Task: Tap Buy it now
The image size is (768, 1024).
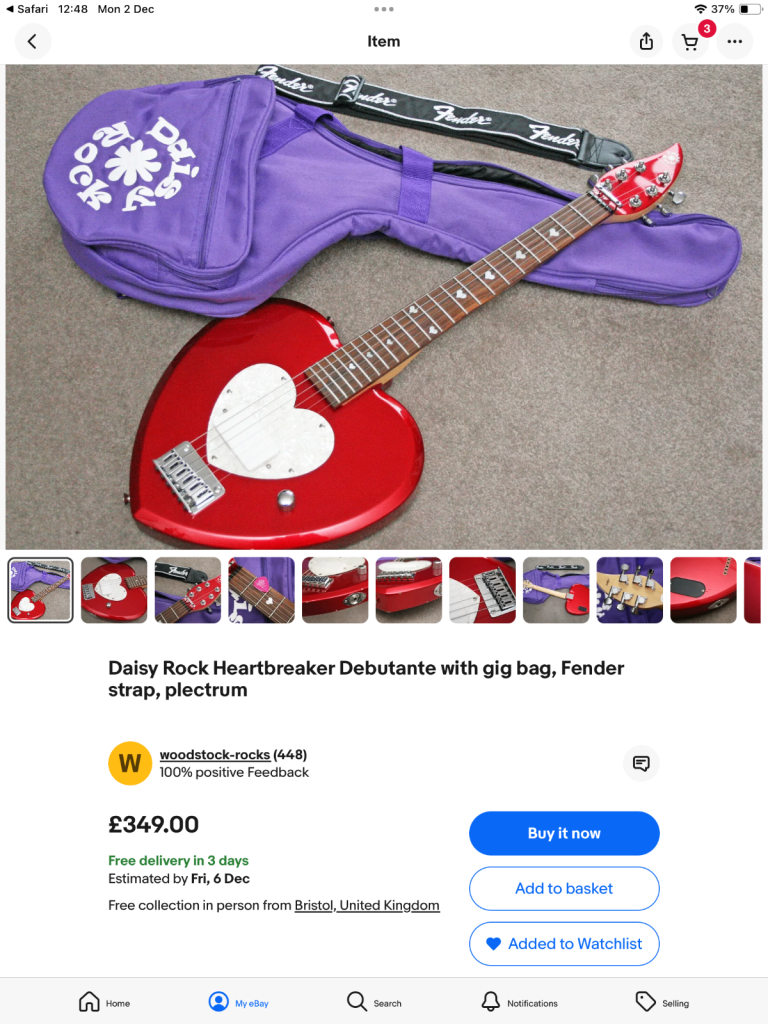Action: click(564, 833)
